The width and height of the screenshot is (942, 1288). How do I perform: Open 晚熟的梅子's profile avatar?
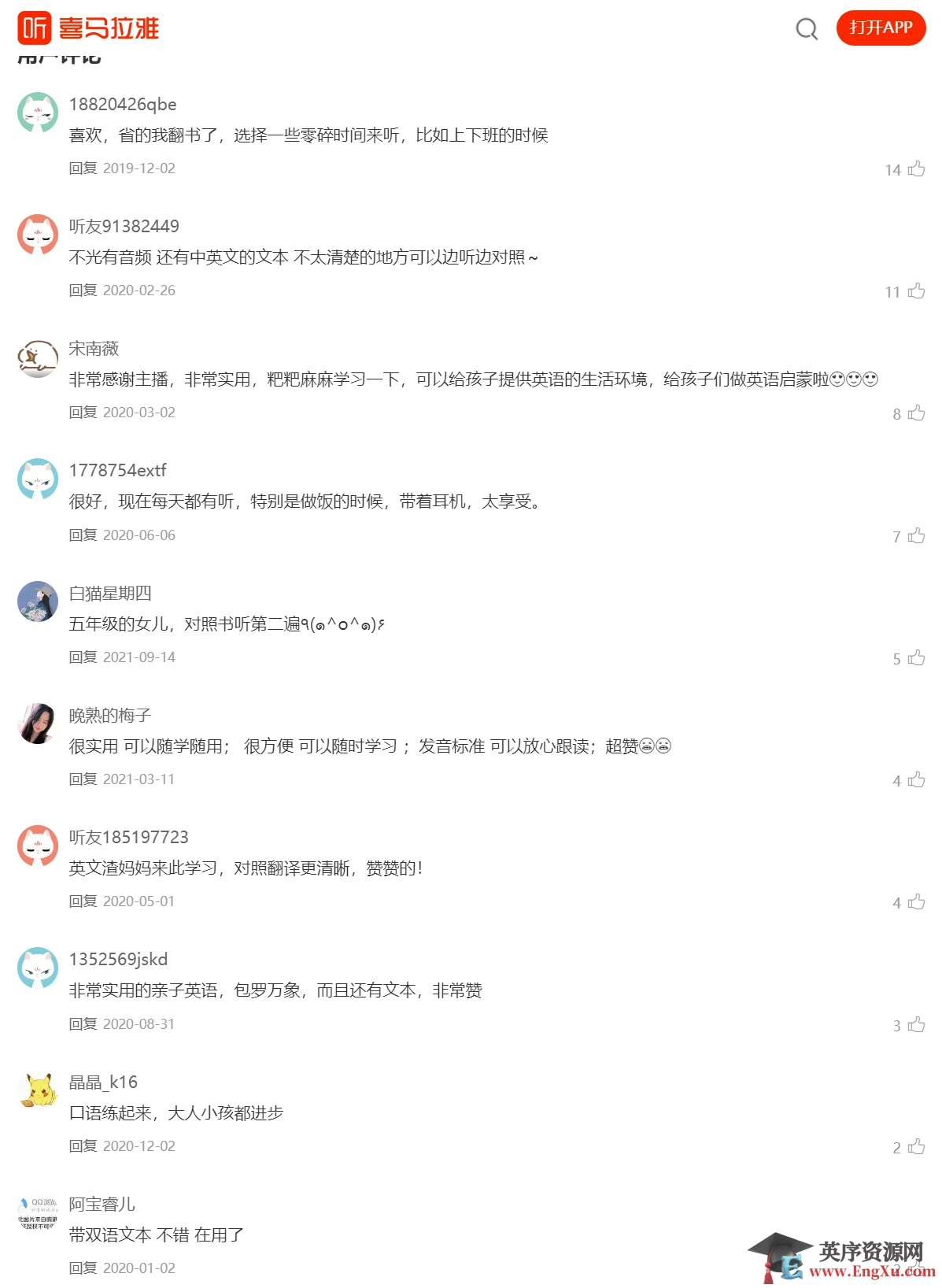tap(38, 724)
